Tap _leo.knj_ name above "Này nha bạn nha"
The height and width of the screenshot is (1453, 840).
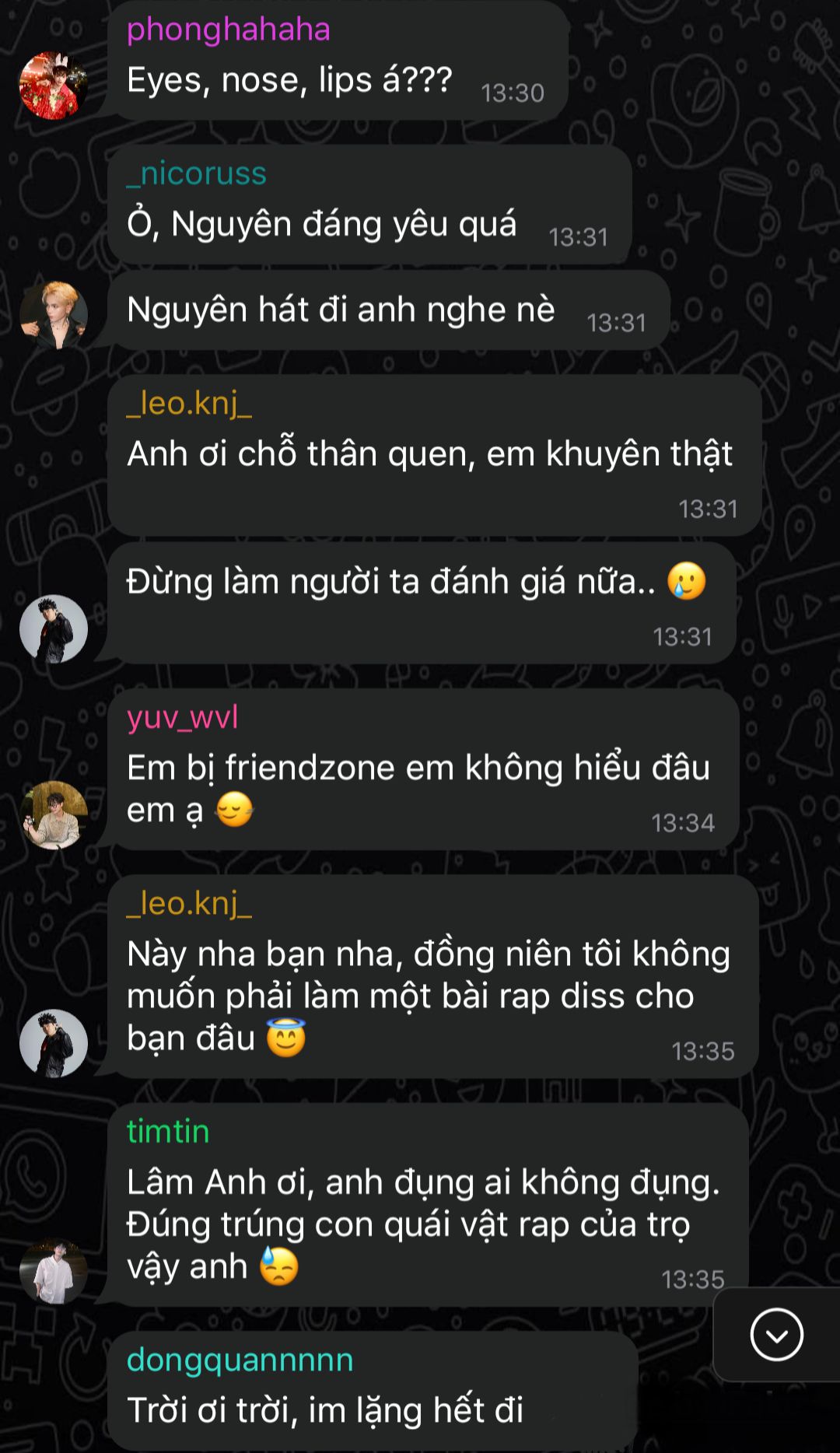click(189, 903)
